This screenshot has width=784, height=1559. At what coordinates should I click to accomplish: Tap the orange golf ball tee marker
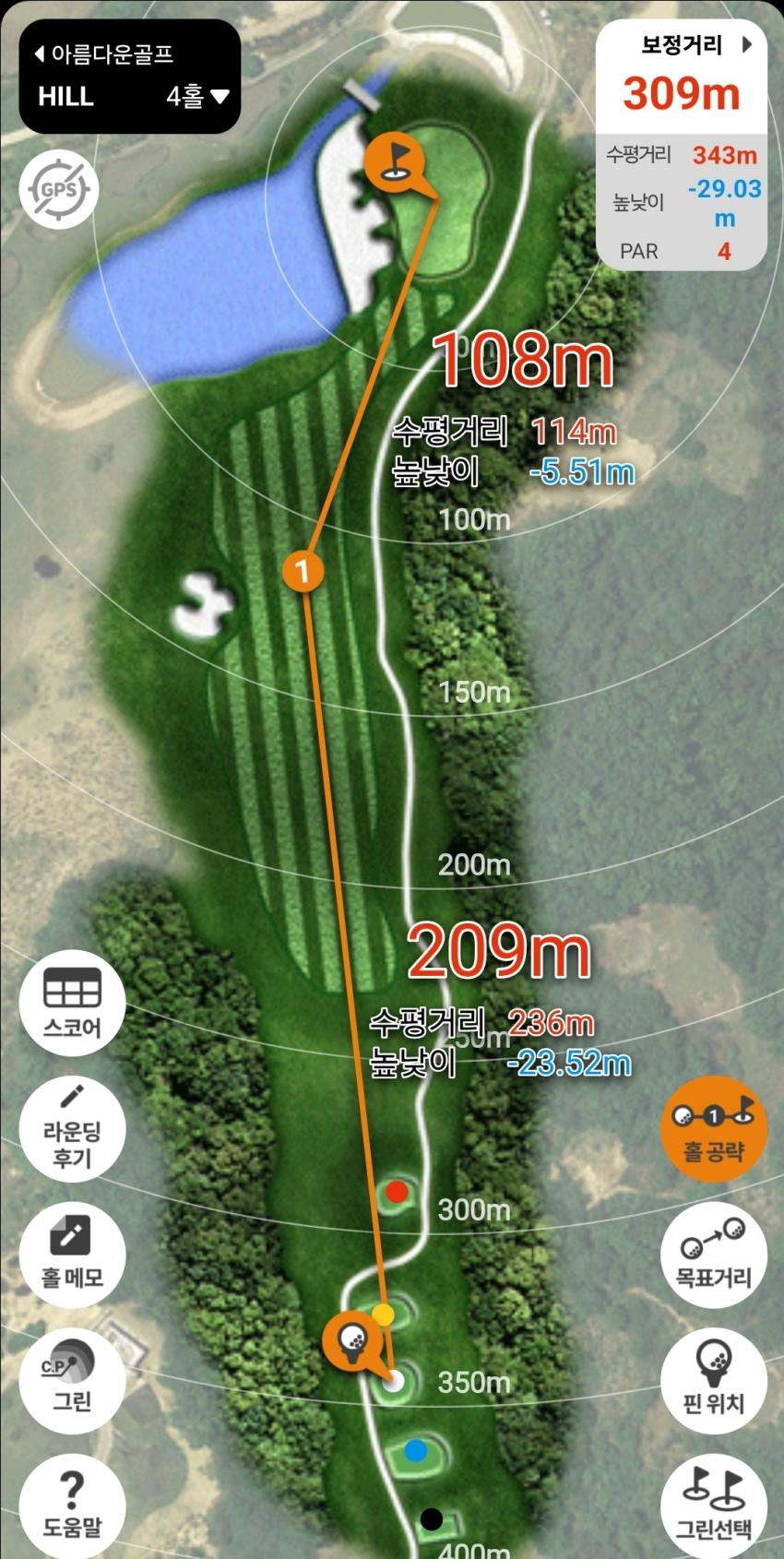tap(352, 1338)
